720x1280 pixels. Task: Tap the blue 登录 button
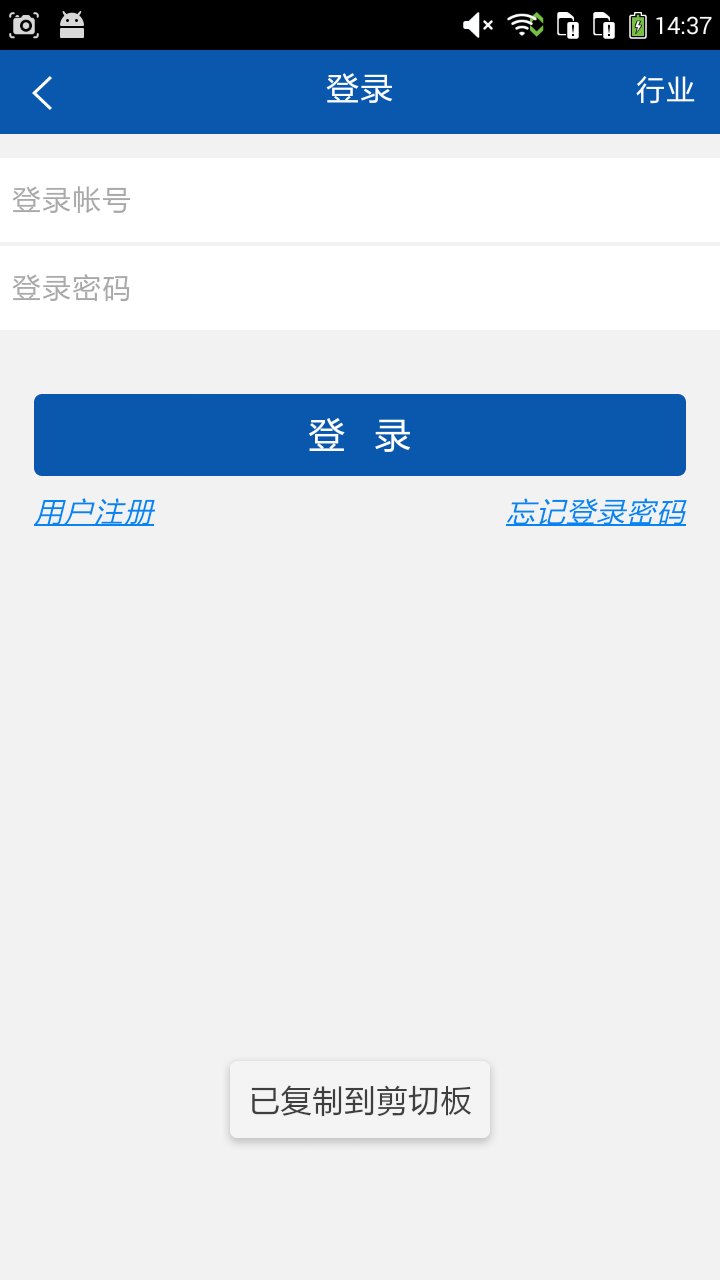tap(360, 435)
